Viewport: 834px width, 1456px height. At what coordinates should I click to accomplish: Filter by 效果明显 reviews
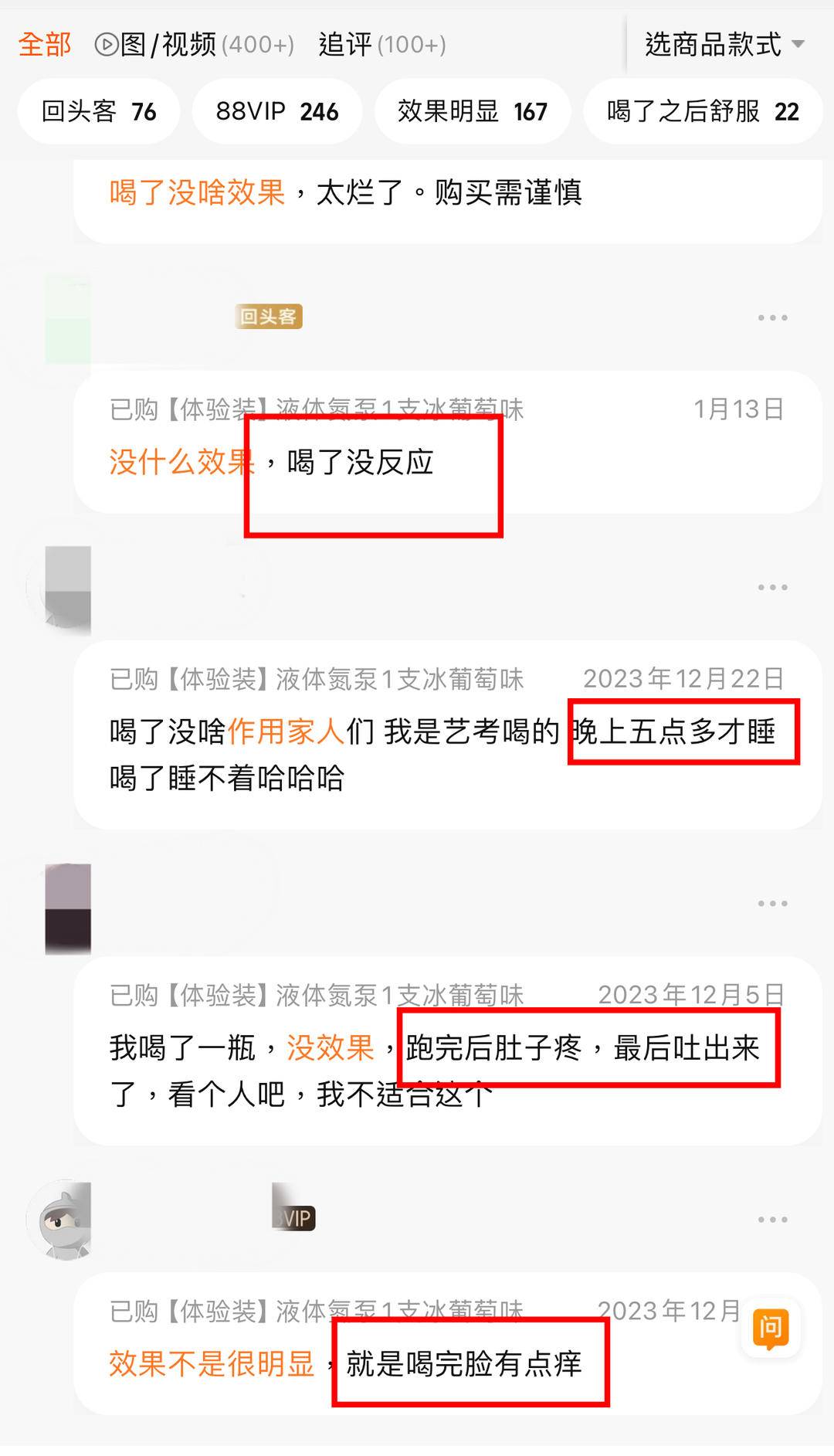tap(472, 112)
